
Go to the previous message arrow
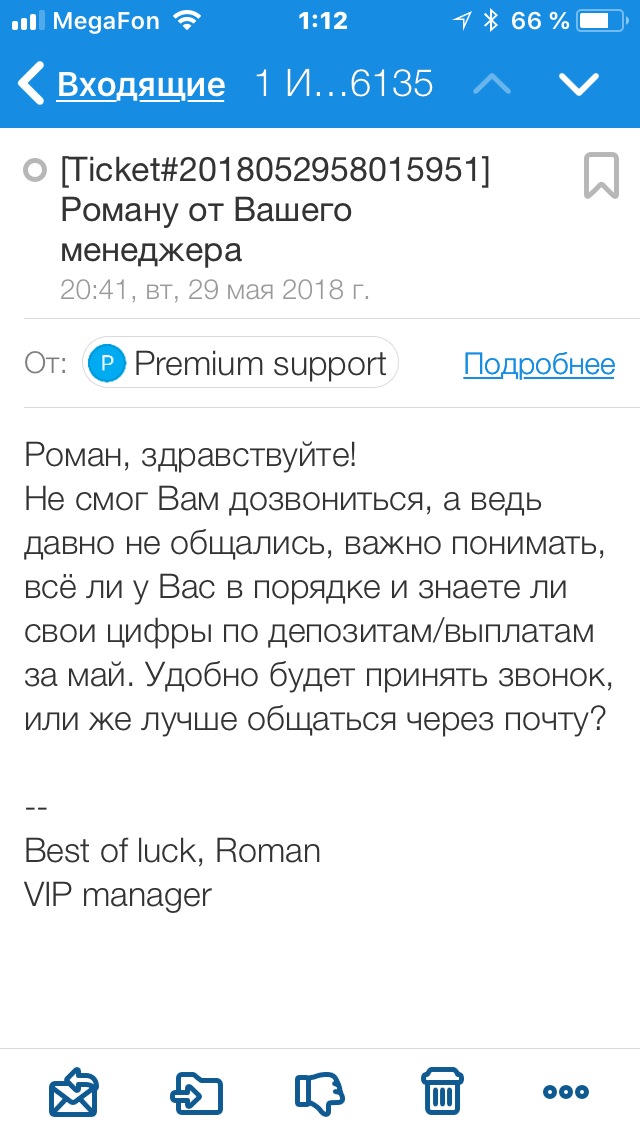[x=491, y=84]
